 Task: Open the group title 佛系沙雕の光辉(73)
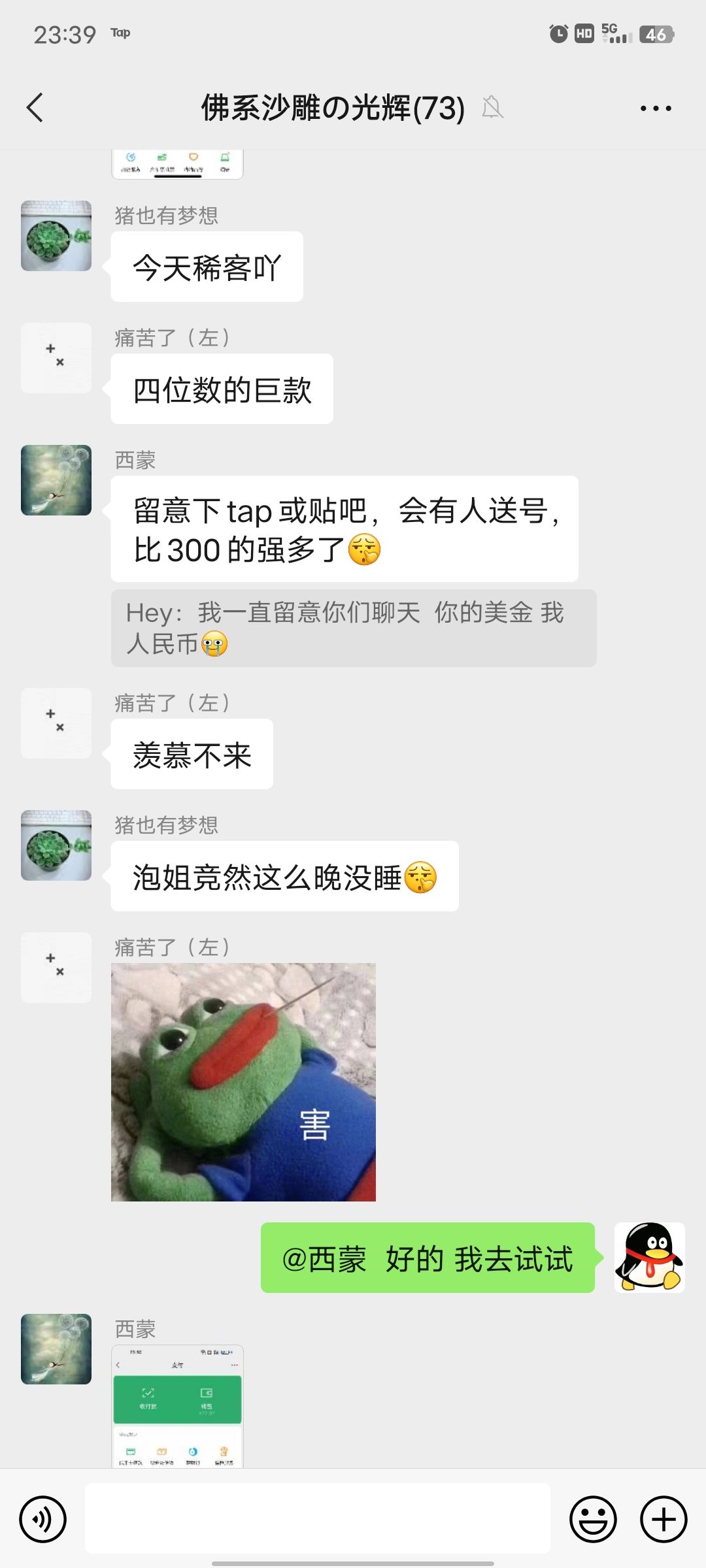click(x=330, y=108)
